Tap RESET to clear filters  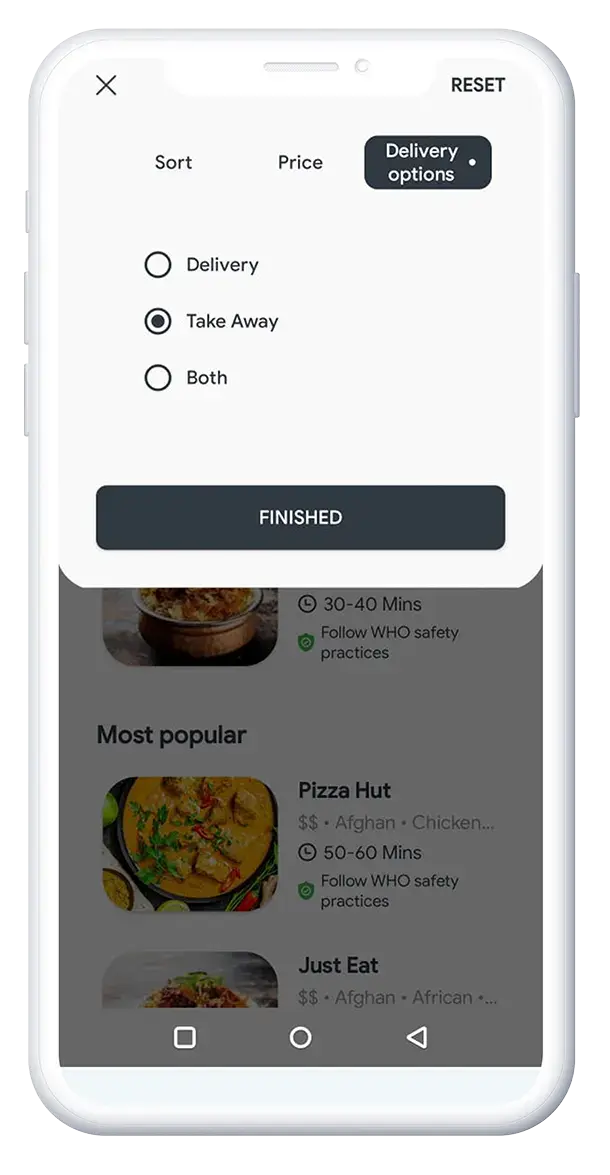point(477,85)
